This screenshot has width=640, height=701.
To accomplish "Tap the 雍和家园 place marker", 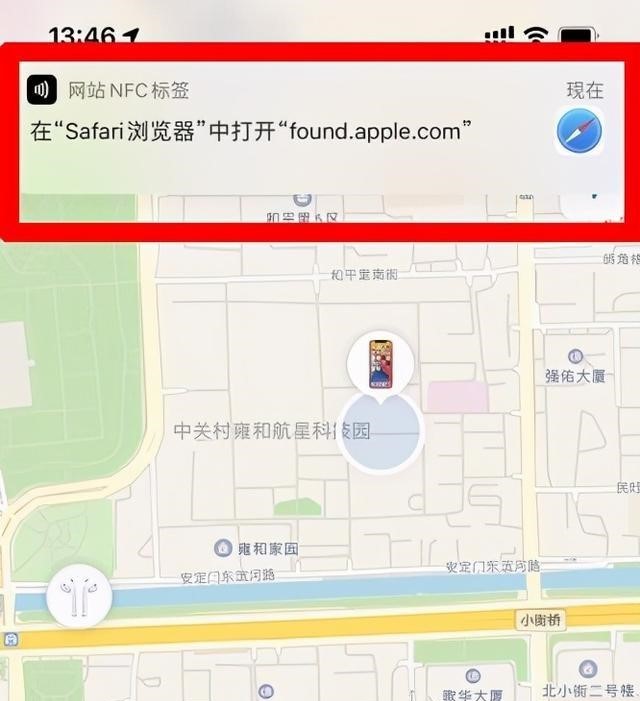I will [223, 548].
